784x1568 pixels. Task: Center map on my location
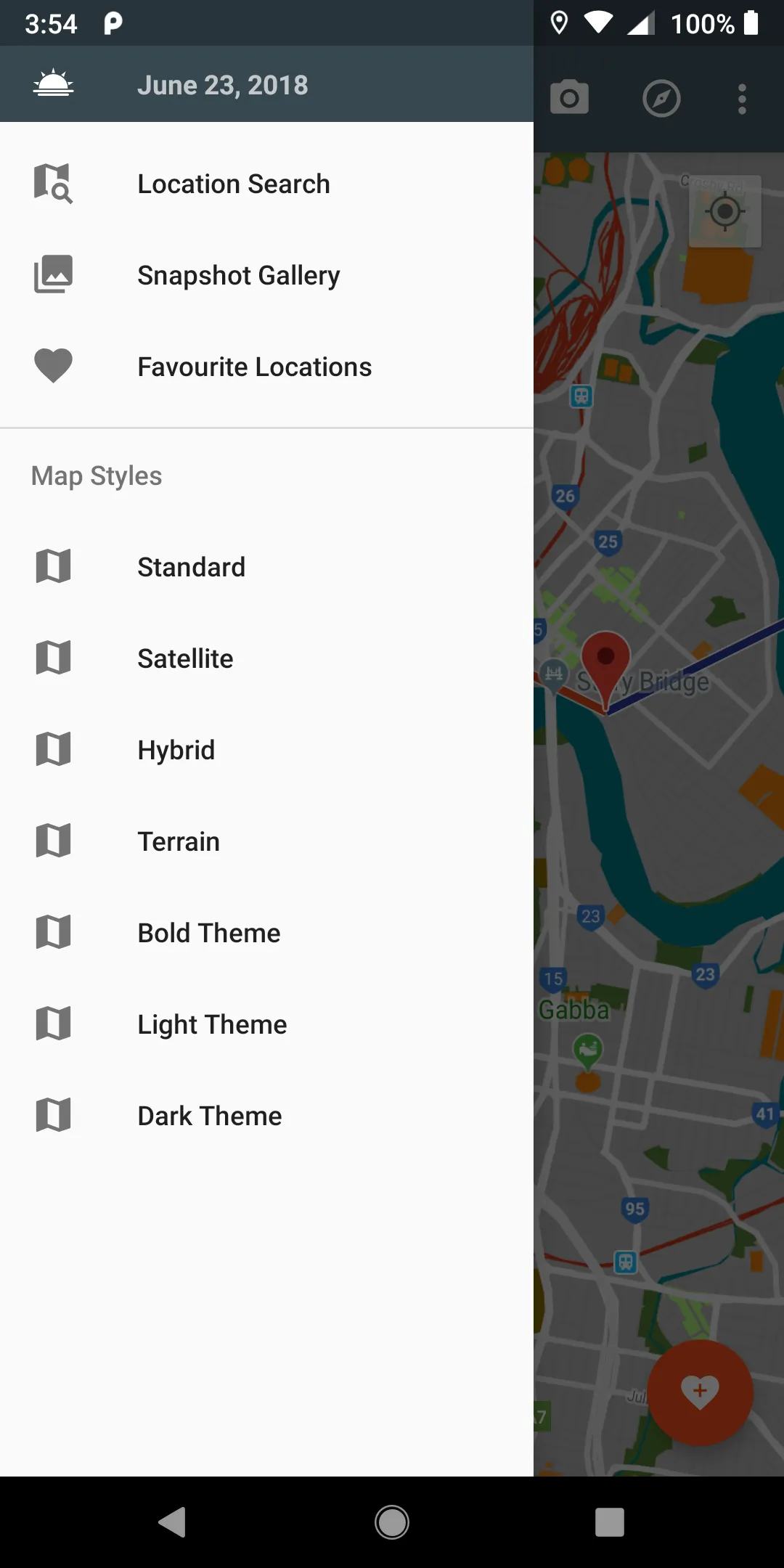(724, 212)
